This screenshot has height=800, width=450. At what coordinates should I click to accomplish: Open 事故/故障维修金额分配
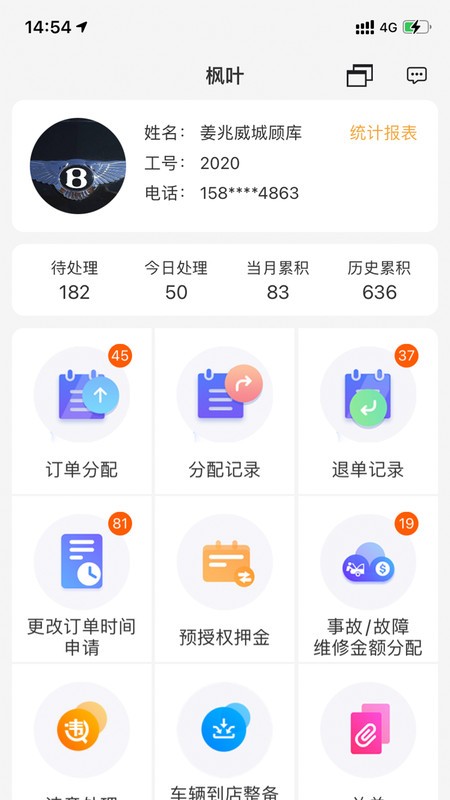click(368, 579)
